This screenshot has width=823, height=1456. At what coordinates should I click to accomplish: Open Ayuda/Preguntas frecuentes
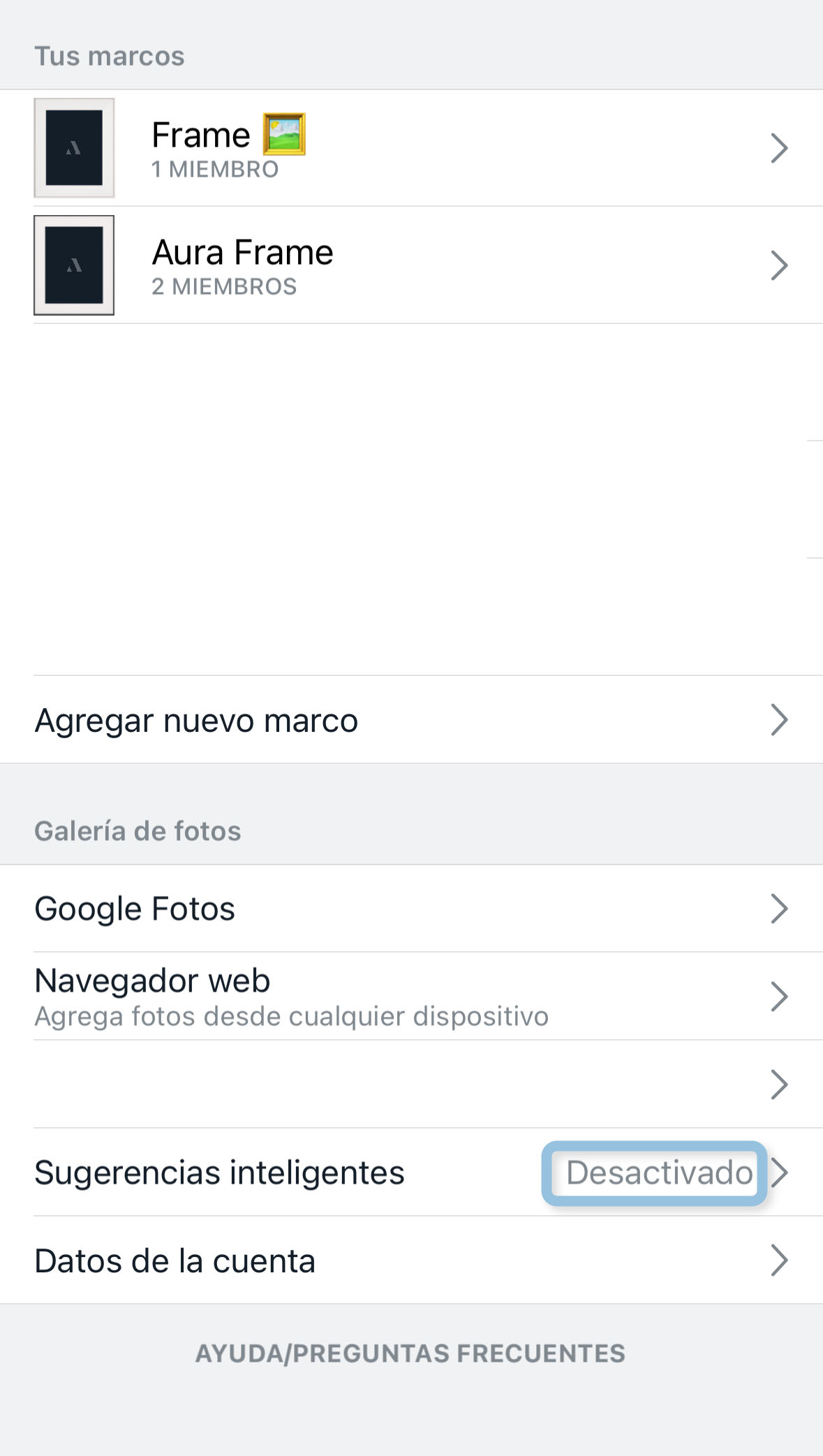[410, 1353]
